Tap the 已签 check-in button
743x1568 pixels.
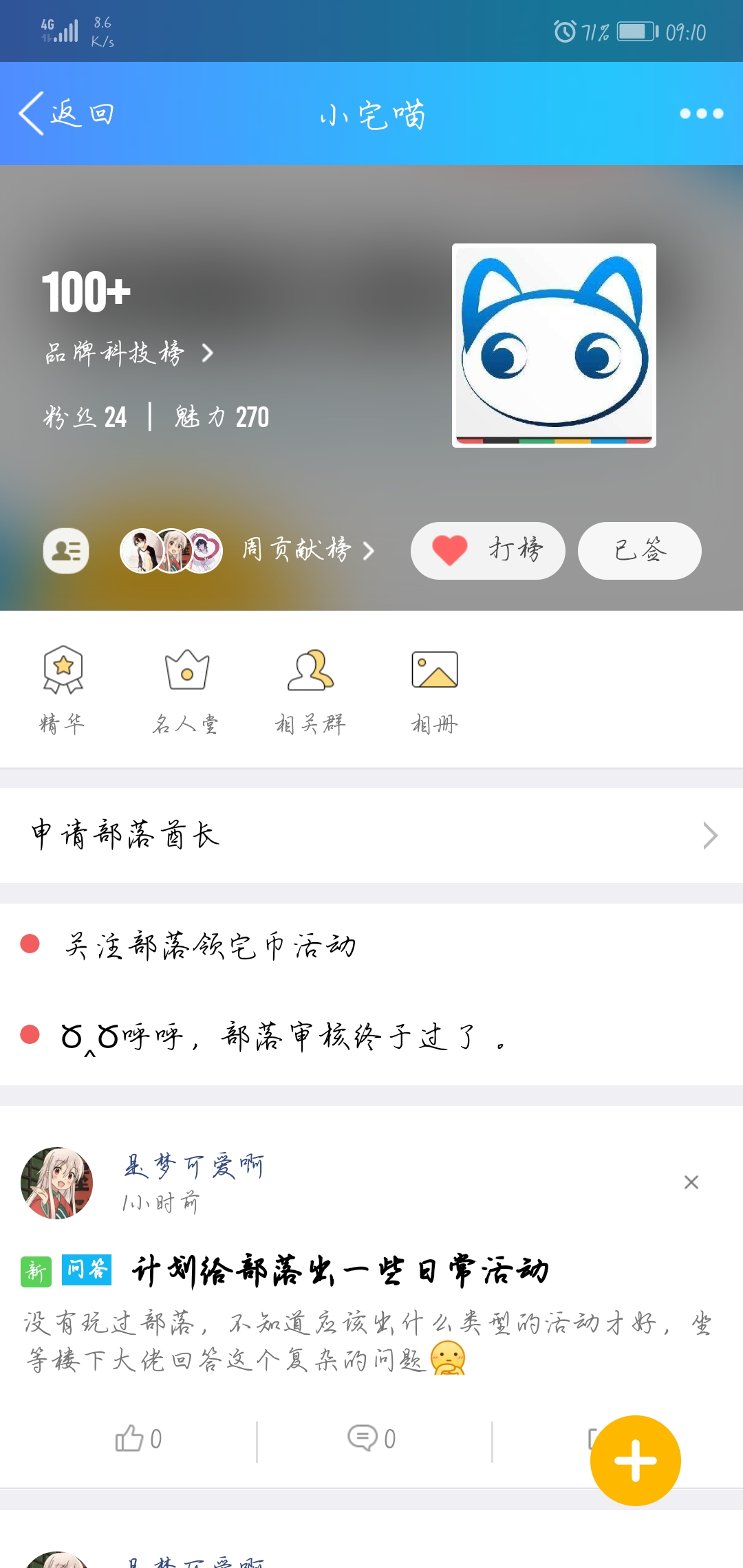pos(639,551)
